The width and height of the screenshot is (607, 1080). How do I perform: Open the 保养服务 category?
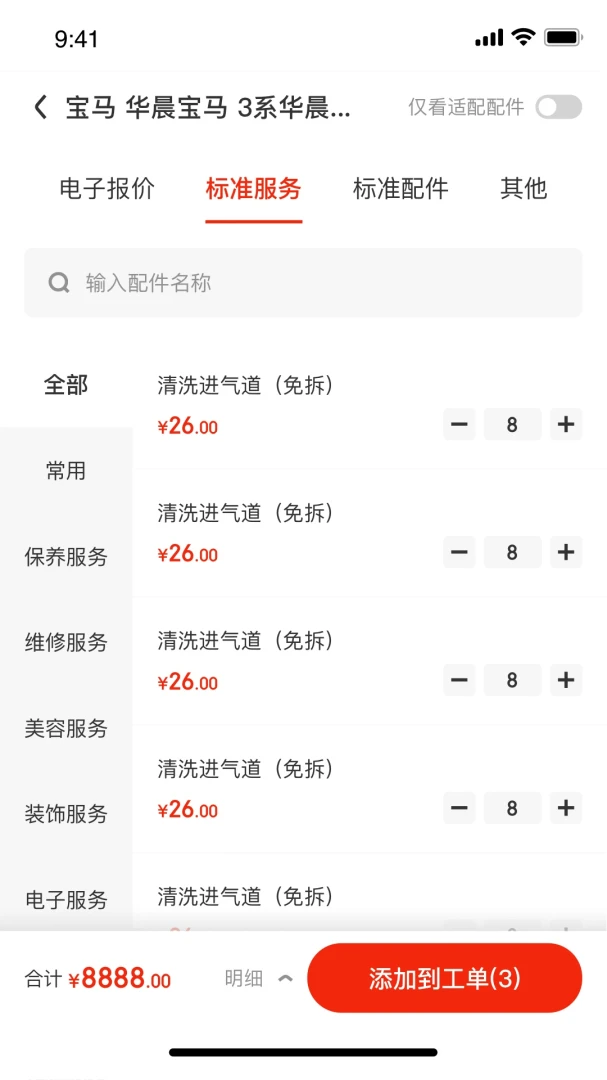[x=66, y=557]
